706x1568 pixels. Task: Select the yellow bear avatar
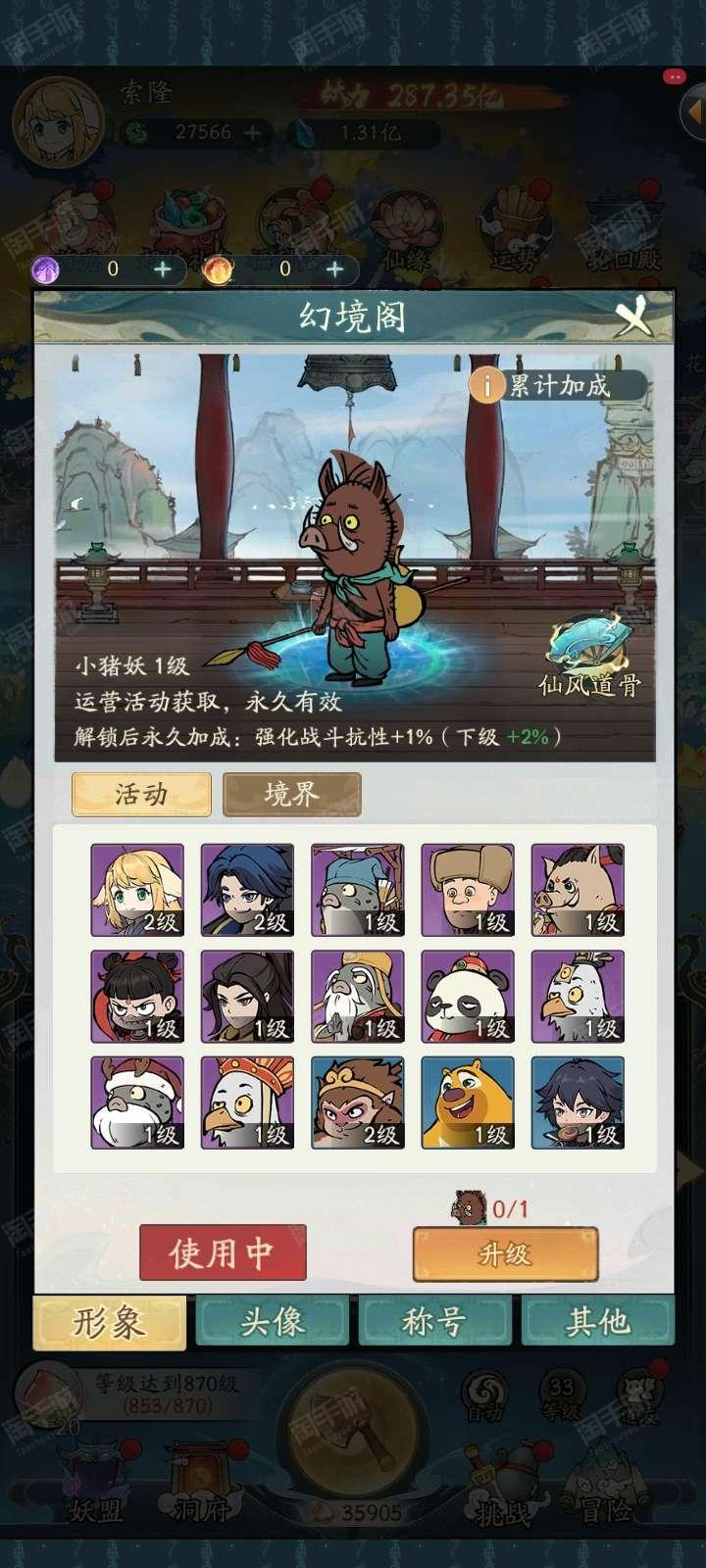(x=468, y=1102)
